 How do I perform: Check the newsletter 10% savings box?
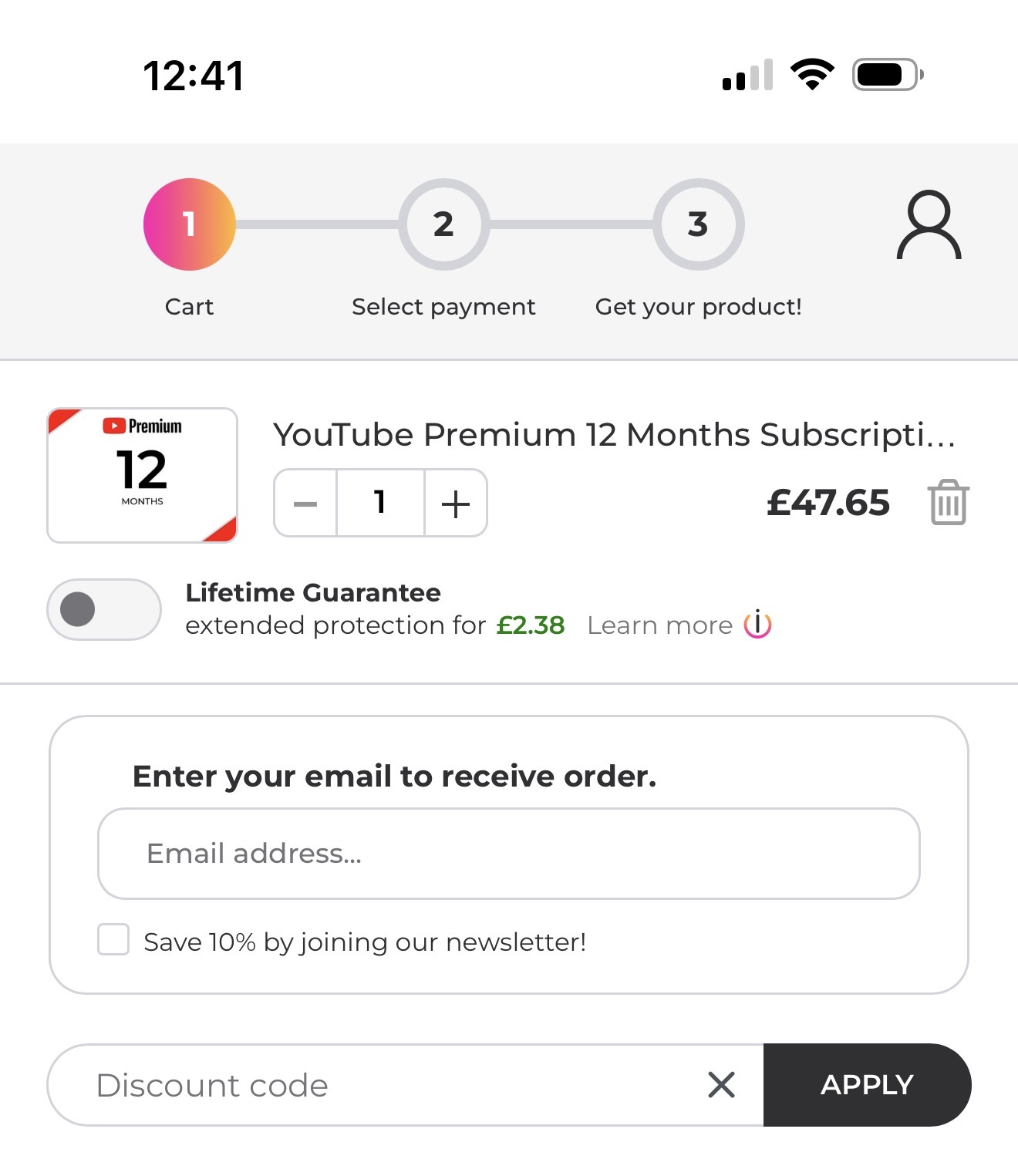point(113,940)
